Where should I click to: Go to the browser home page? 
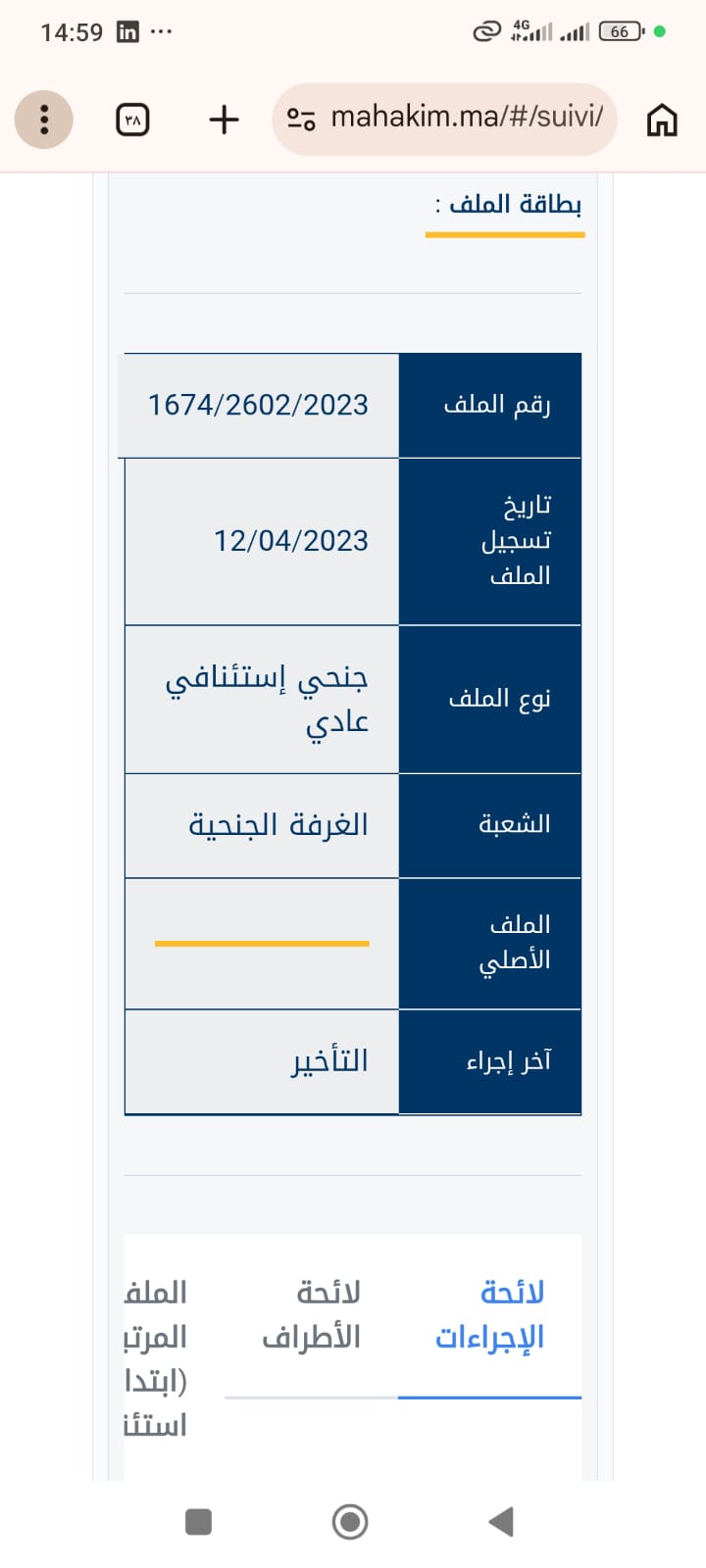(x=662, y=120)
